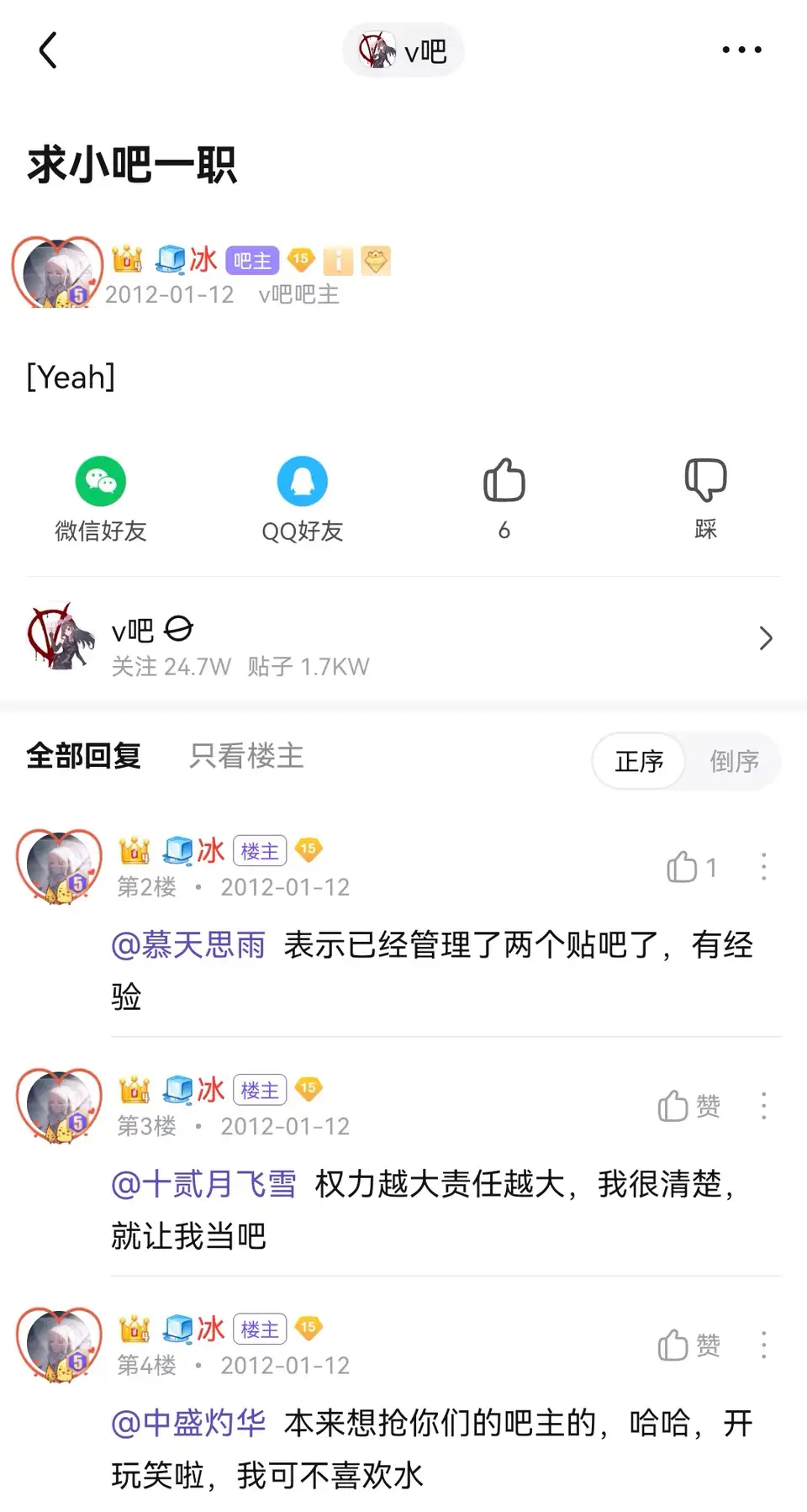The image size is (807, 1512).
Task: Open more options for the 第2楼 reply
Action: [x=763, y=867]
